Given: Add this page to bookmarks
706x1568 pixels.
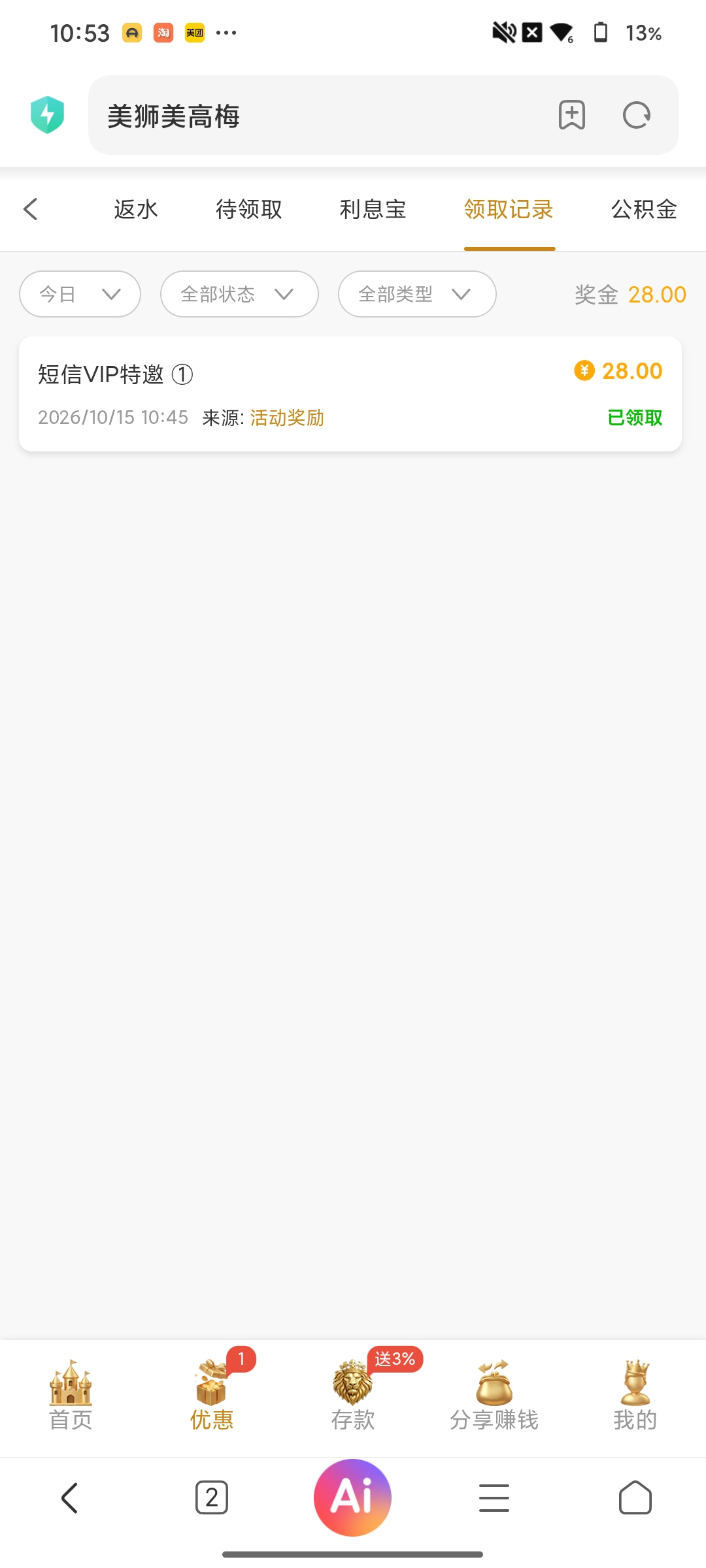Looking at the screenshot, I should [572, 115].
